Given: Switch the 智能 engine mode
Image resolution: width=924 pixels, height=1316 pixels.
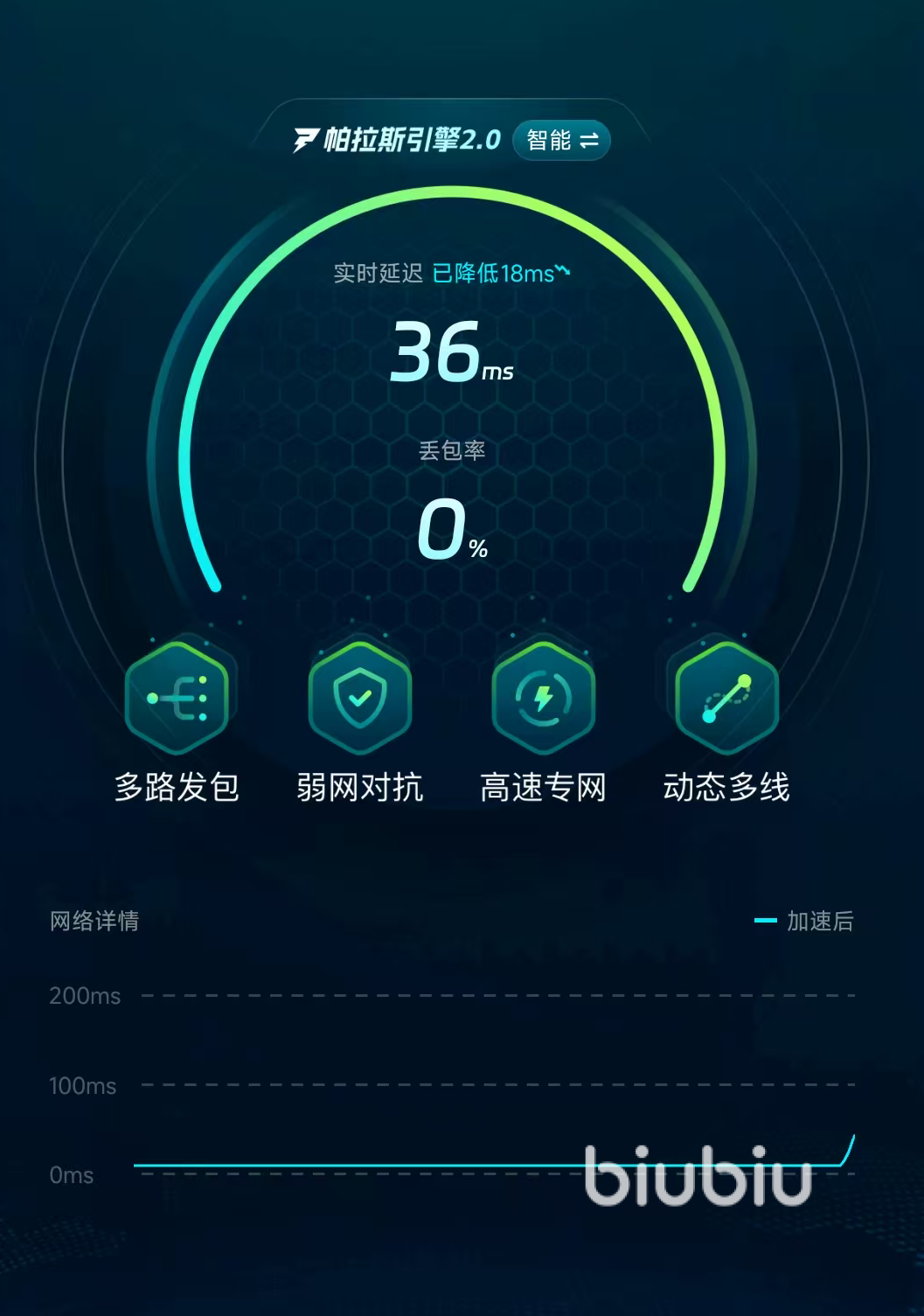Looking at the screenshot, I should [561, 141].
